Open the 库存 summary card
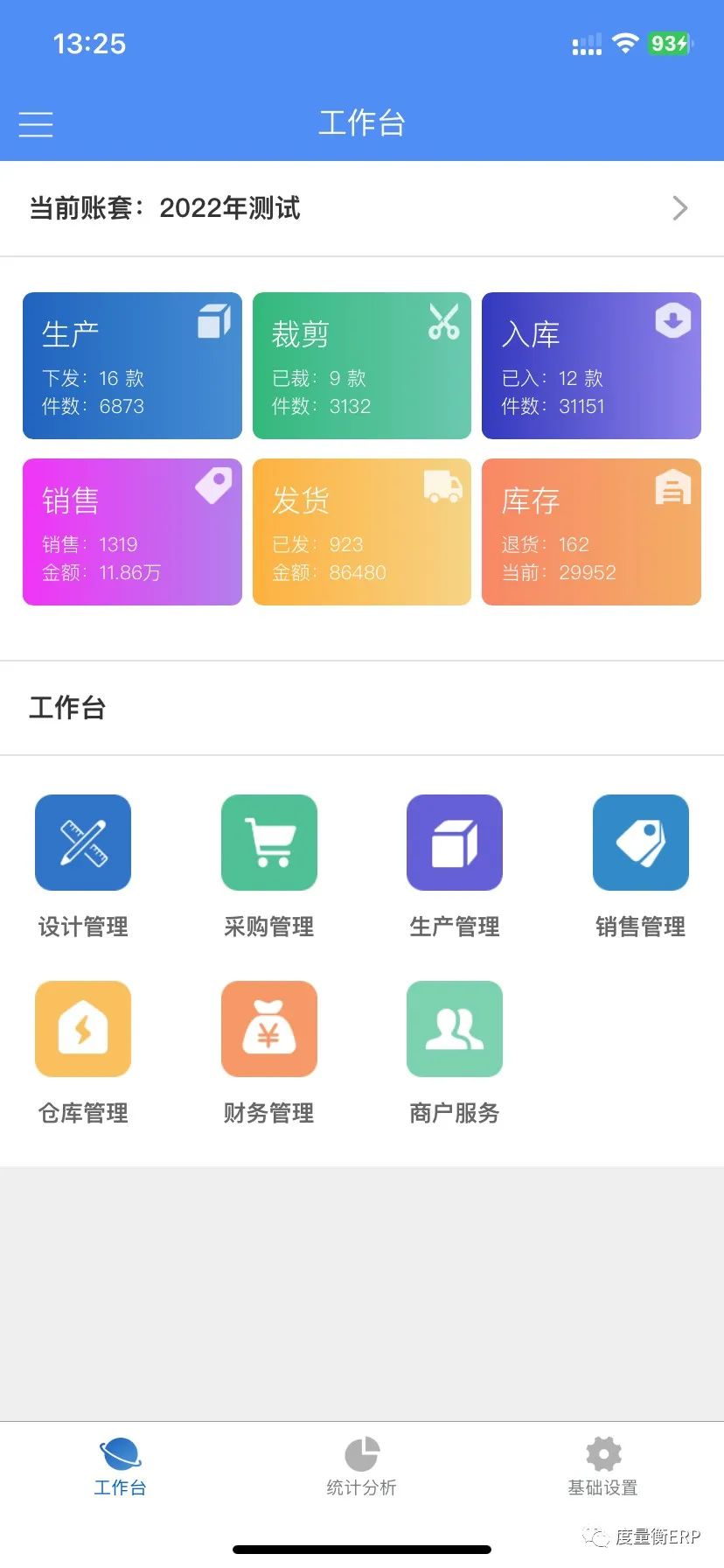This screenshot has height=1568, width=724. tap(591, 532)
